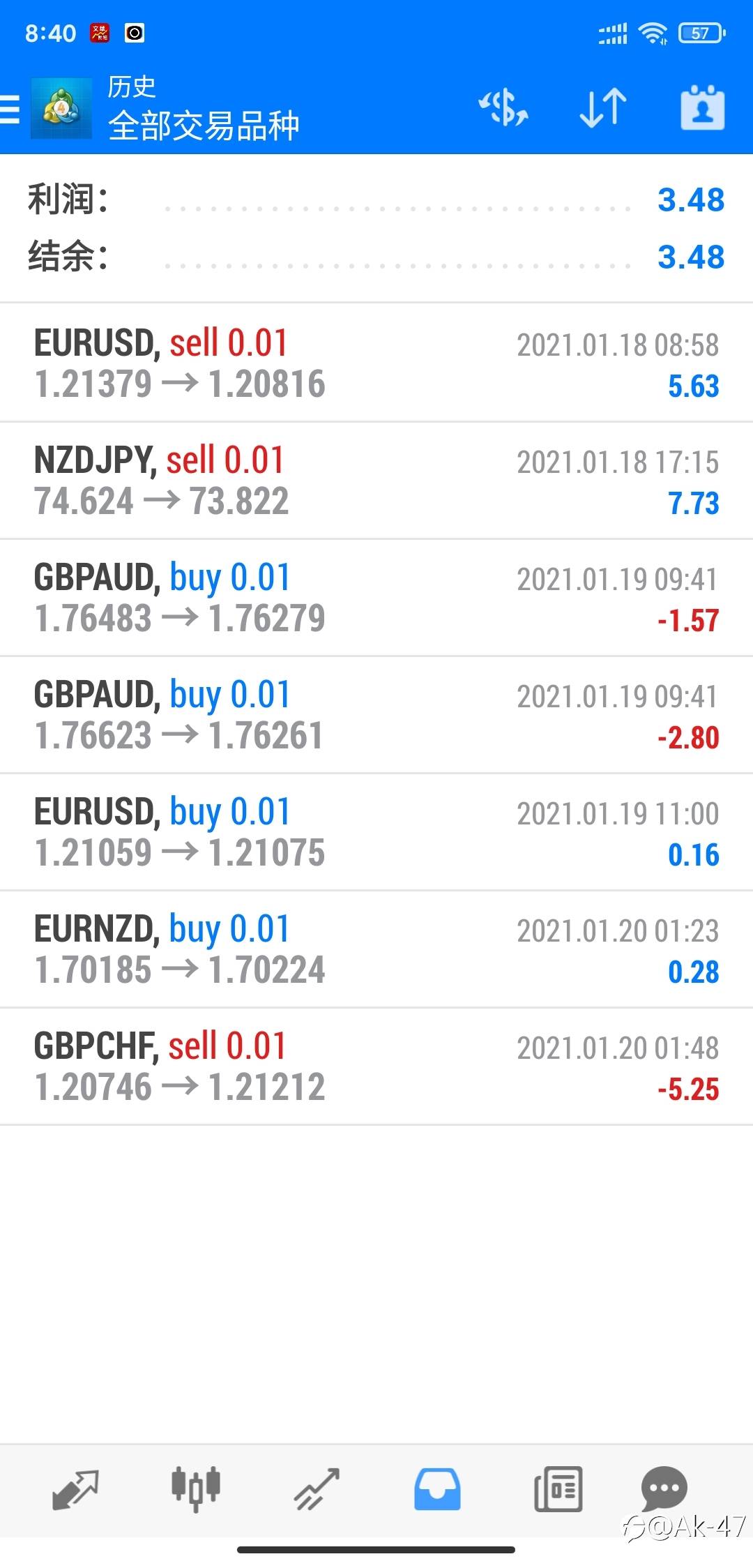
Task: Switch to the trade tab
Action: pos(317,1488)
